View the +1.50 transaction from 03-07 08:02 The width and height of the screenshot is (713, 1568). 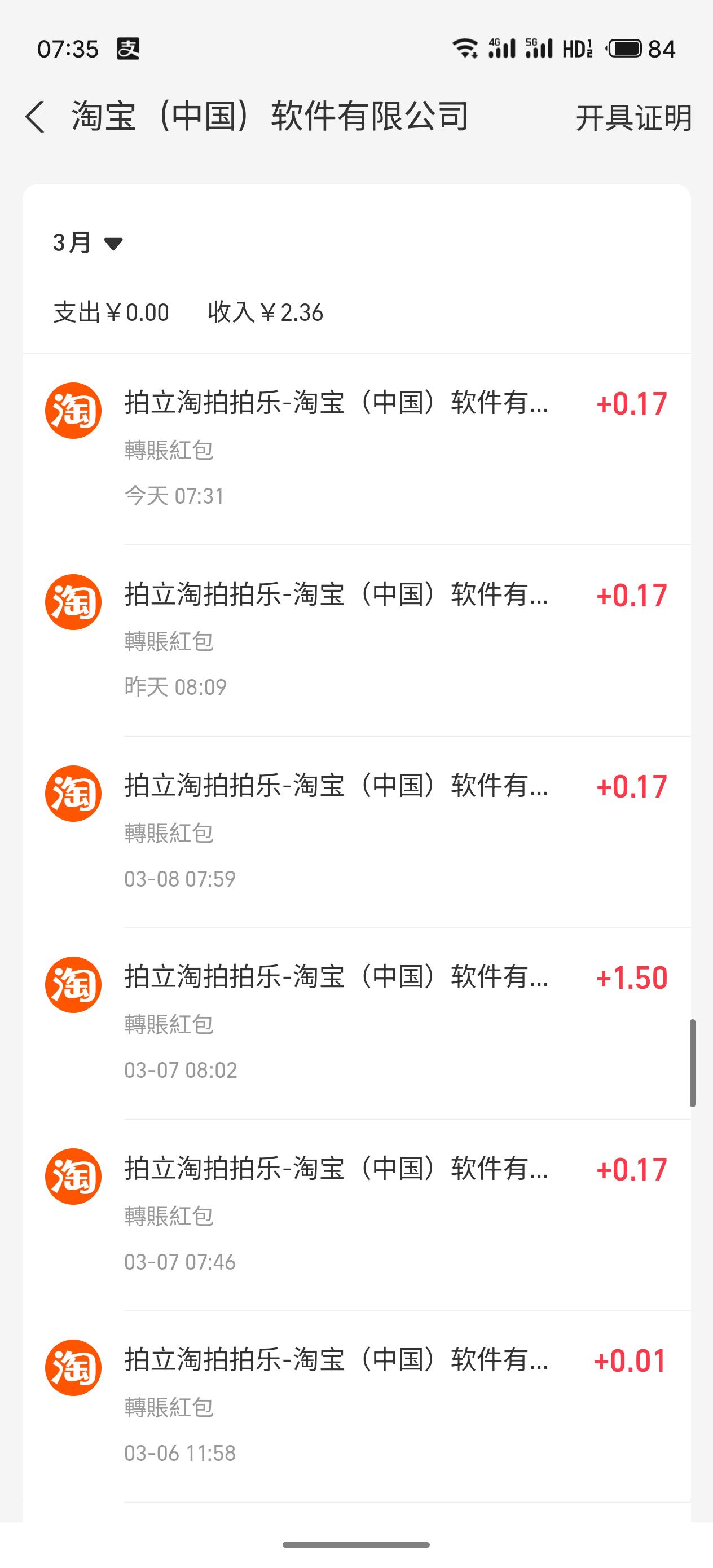pos(357,1023)
